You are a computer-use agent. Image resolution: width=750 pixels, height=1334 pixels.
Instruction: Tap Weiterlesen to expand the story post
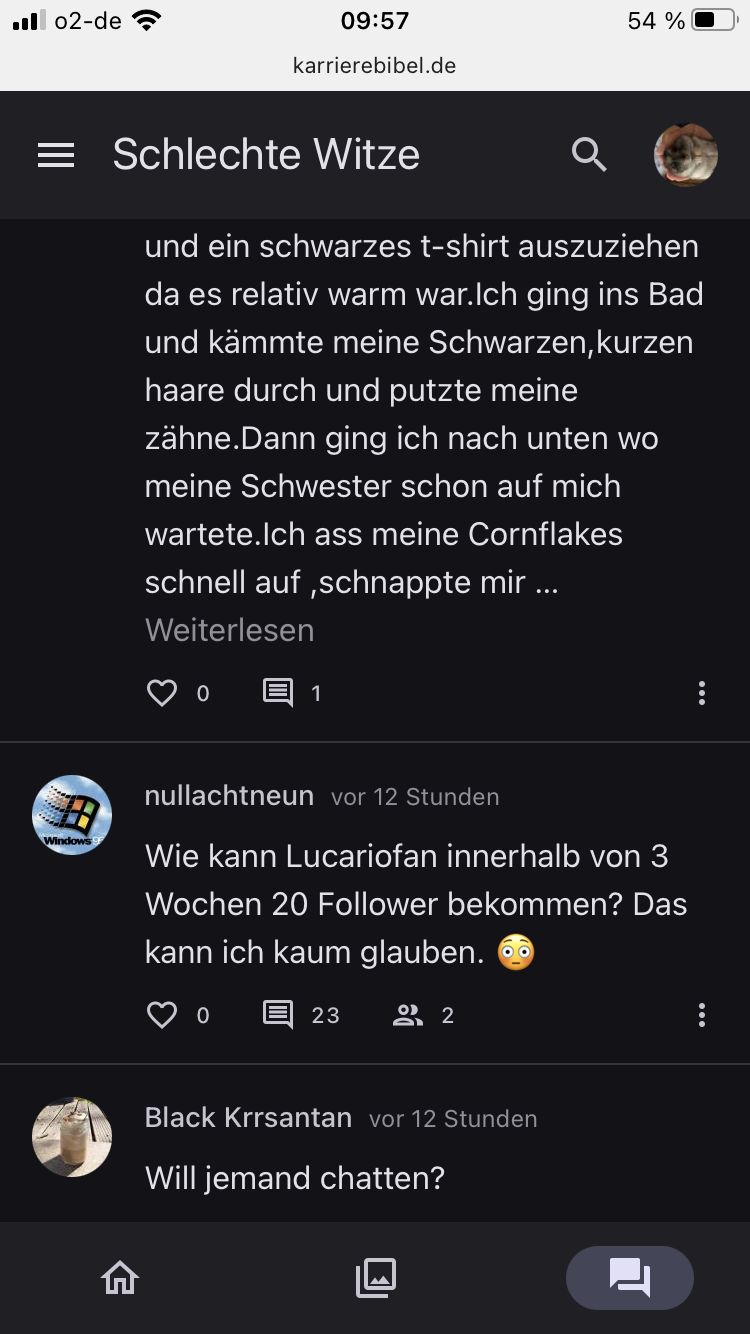tap(229, 630)
